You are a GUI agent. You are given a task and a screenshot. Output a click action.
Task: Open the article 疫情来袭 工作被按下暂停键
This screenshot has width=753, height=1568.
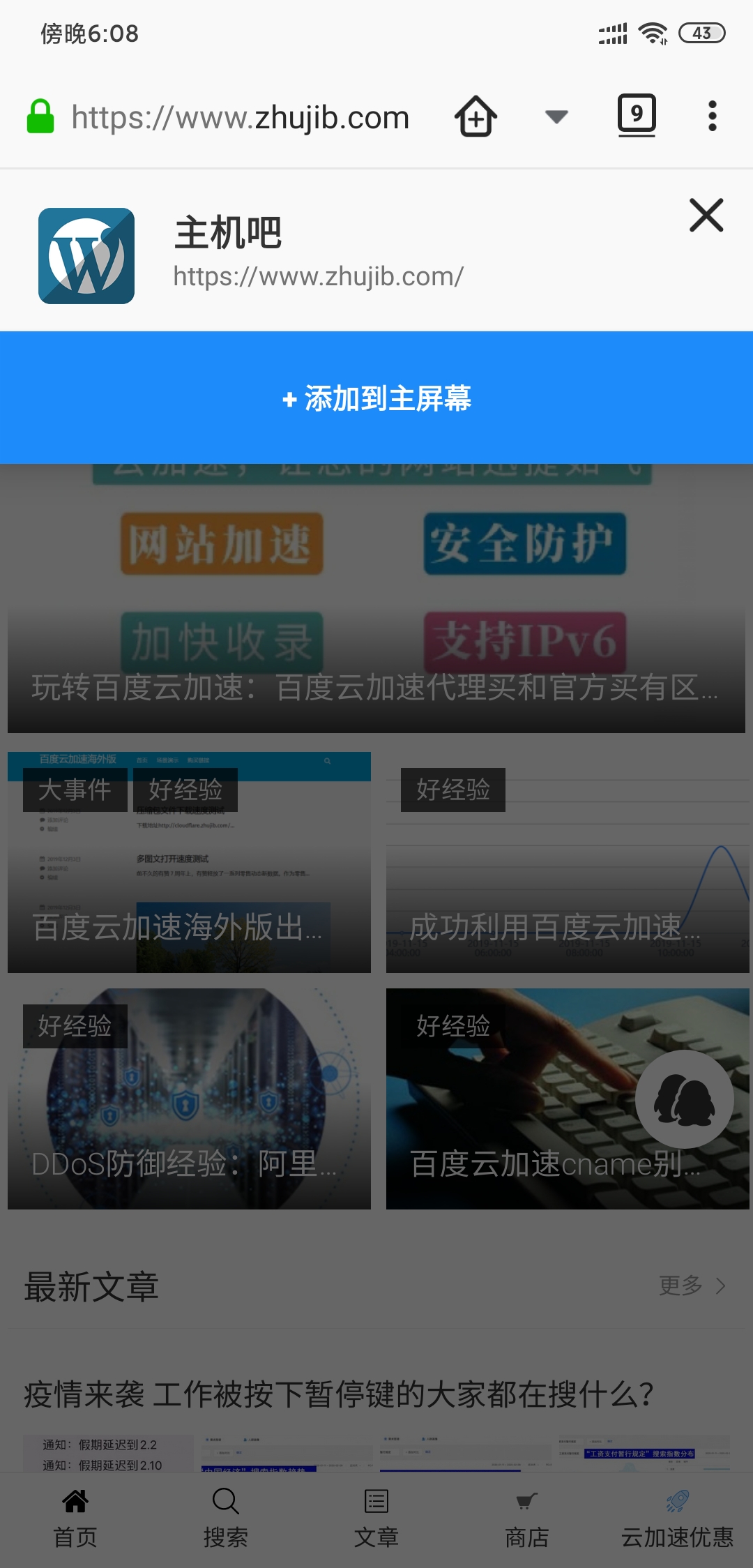click(339, 1394)
